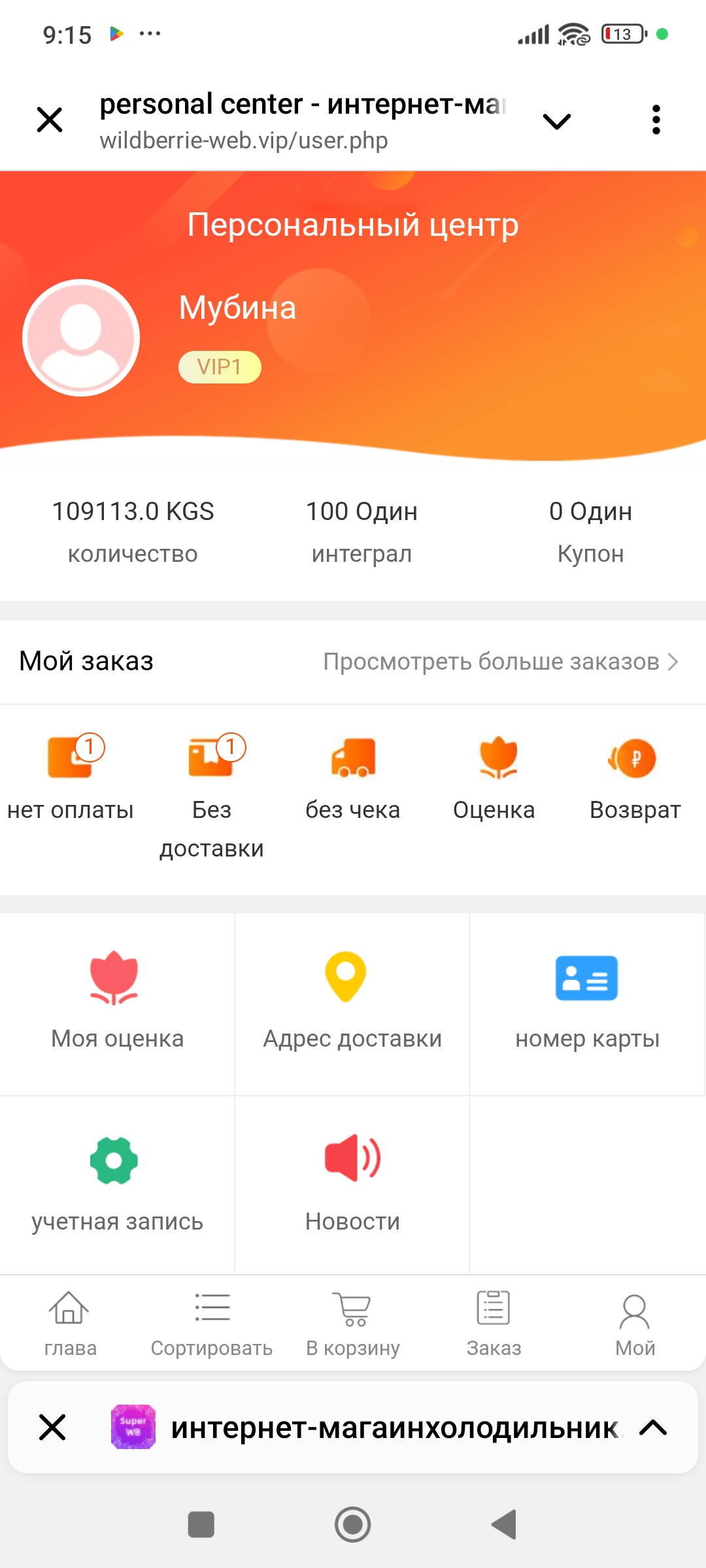Open the Возврат refunds section
The image size is (706, 1568).
pyautogui.click(x=635, y=776)
